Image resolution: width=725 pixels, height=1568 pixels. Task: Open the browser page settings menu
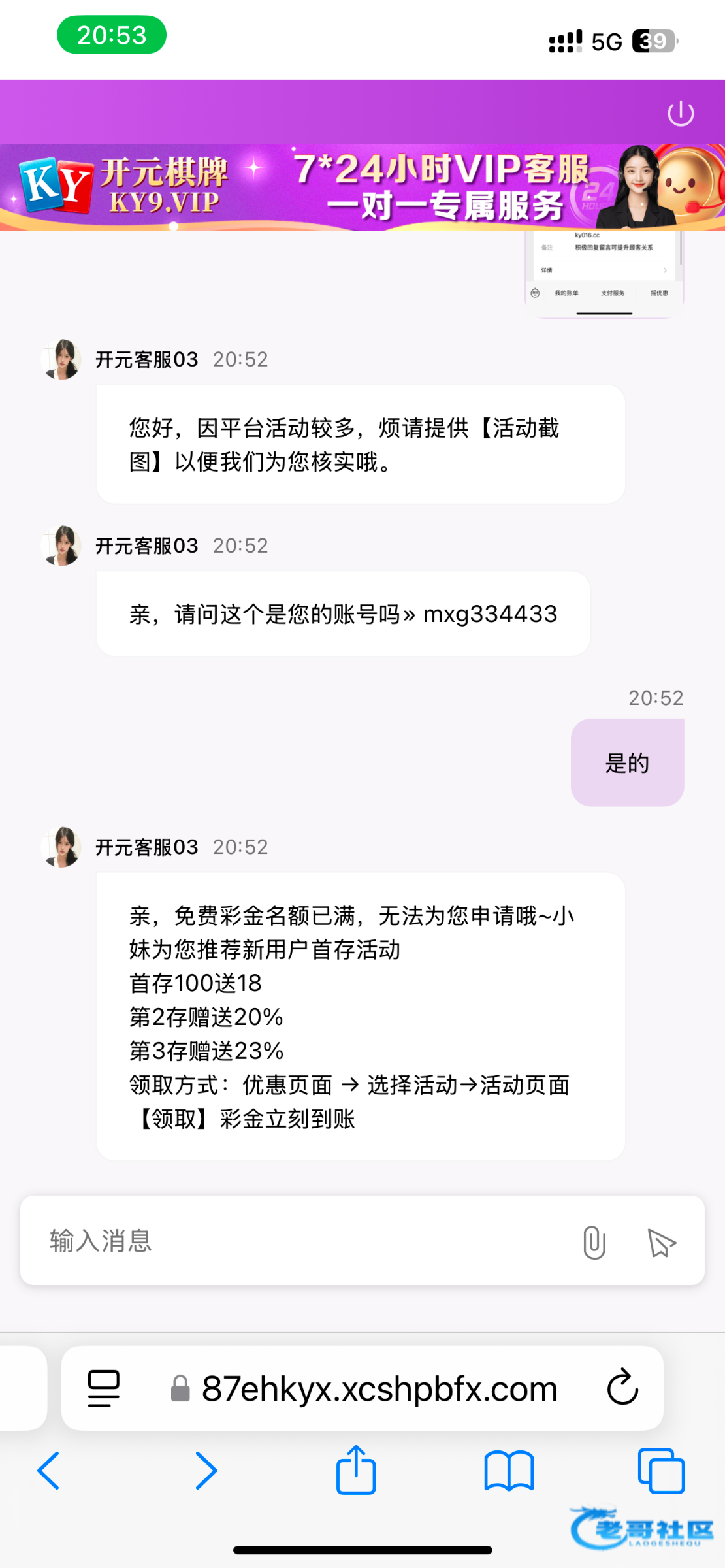pos(104,1388)
